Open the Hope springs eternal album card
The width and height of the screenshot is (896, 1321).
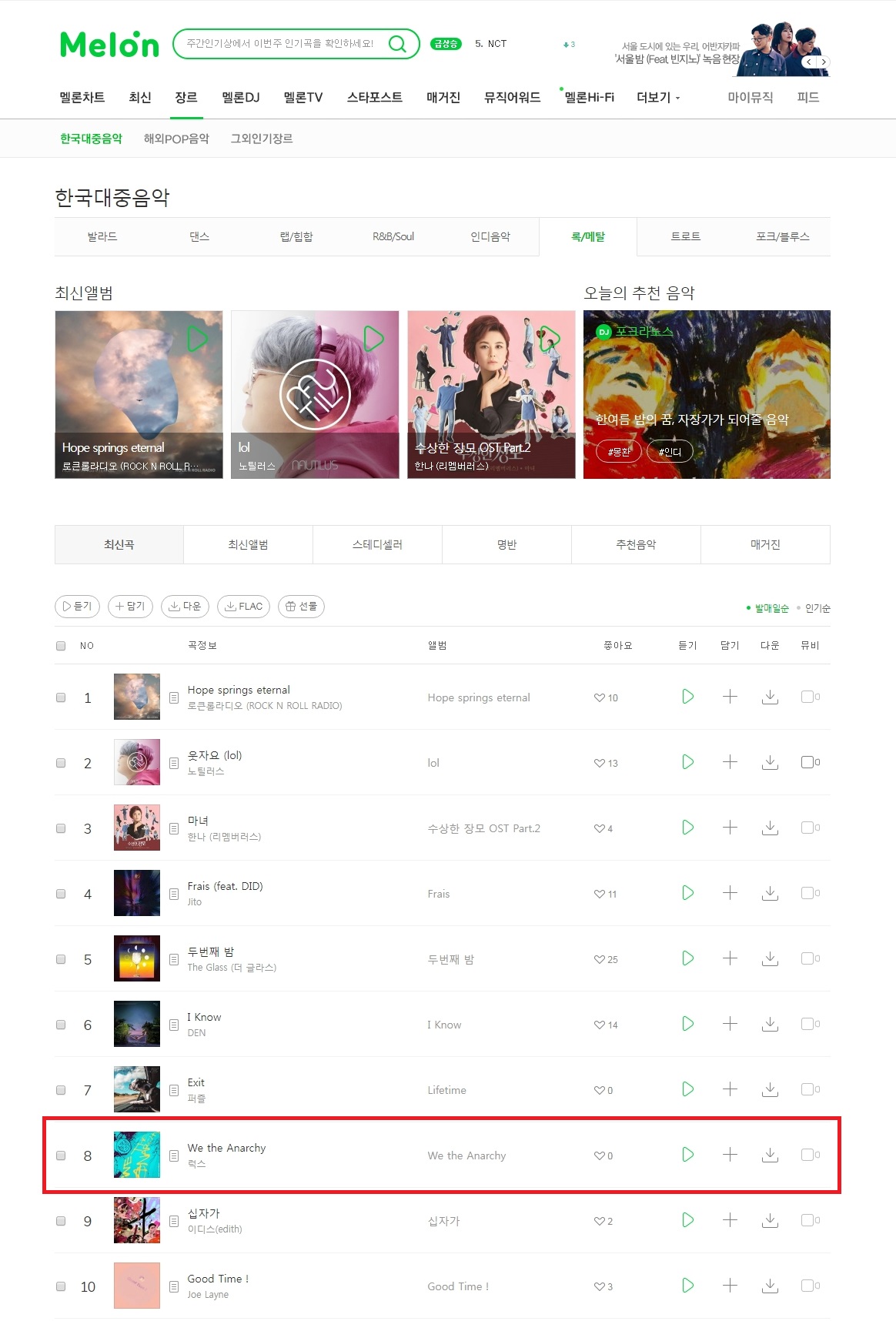coord(139,394)
